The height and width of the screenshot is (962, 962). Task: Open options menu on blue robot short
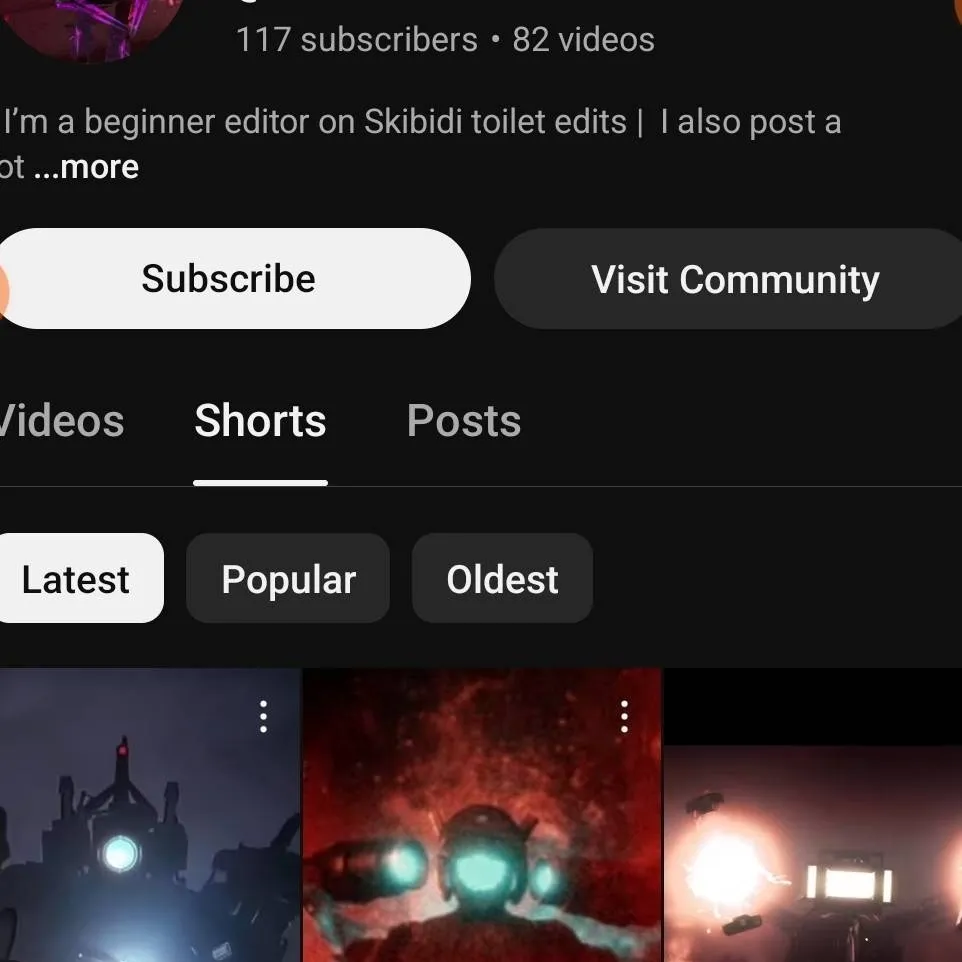(x=263, y=716)
